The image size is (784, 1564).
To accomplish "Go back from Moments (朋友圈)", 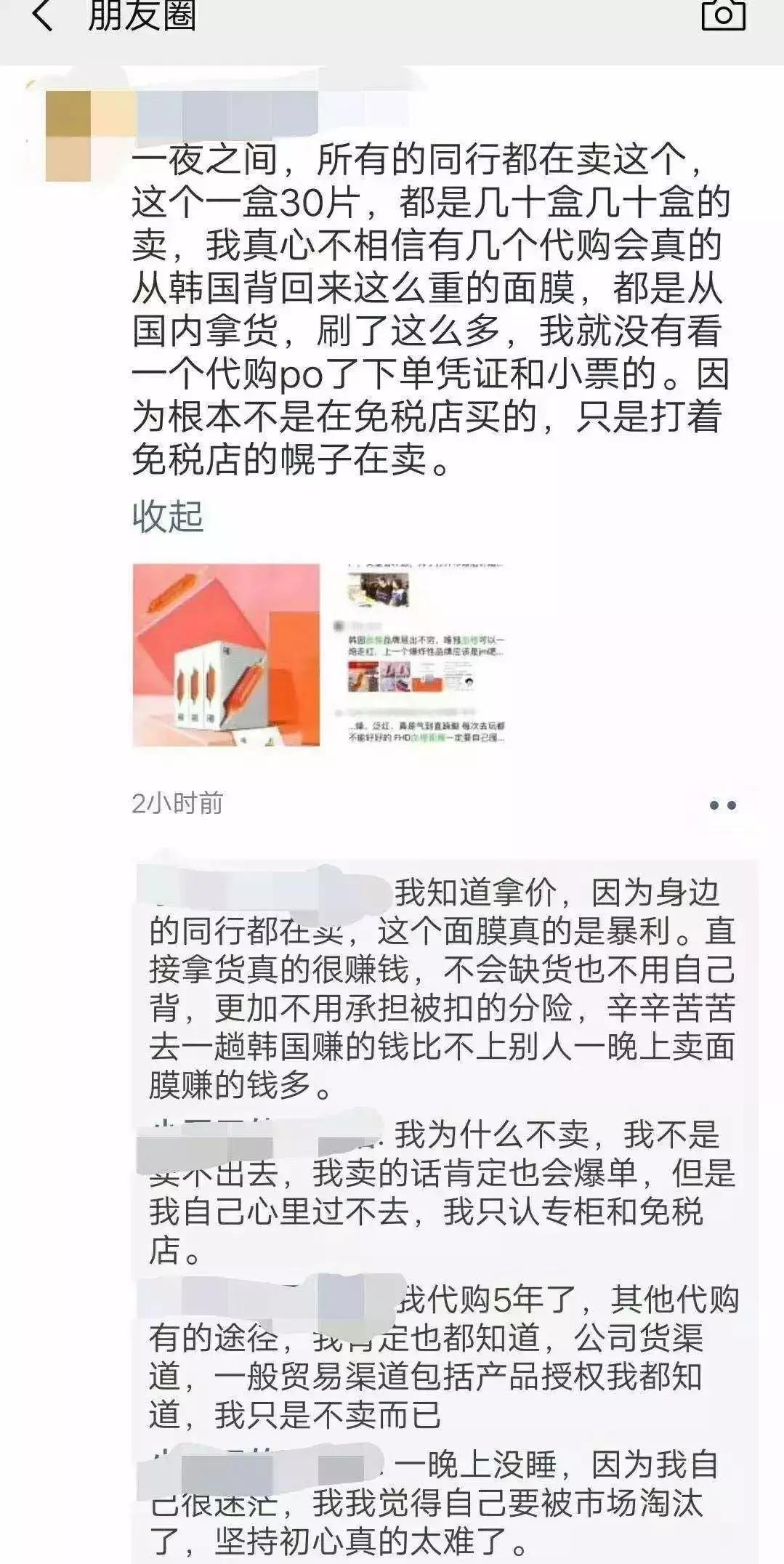I will tap(42, 16).
